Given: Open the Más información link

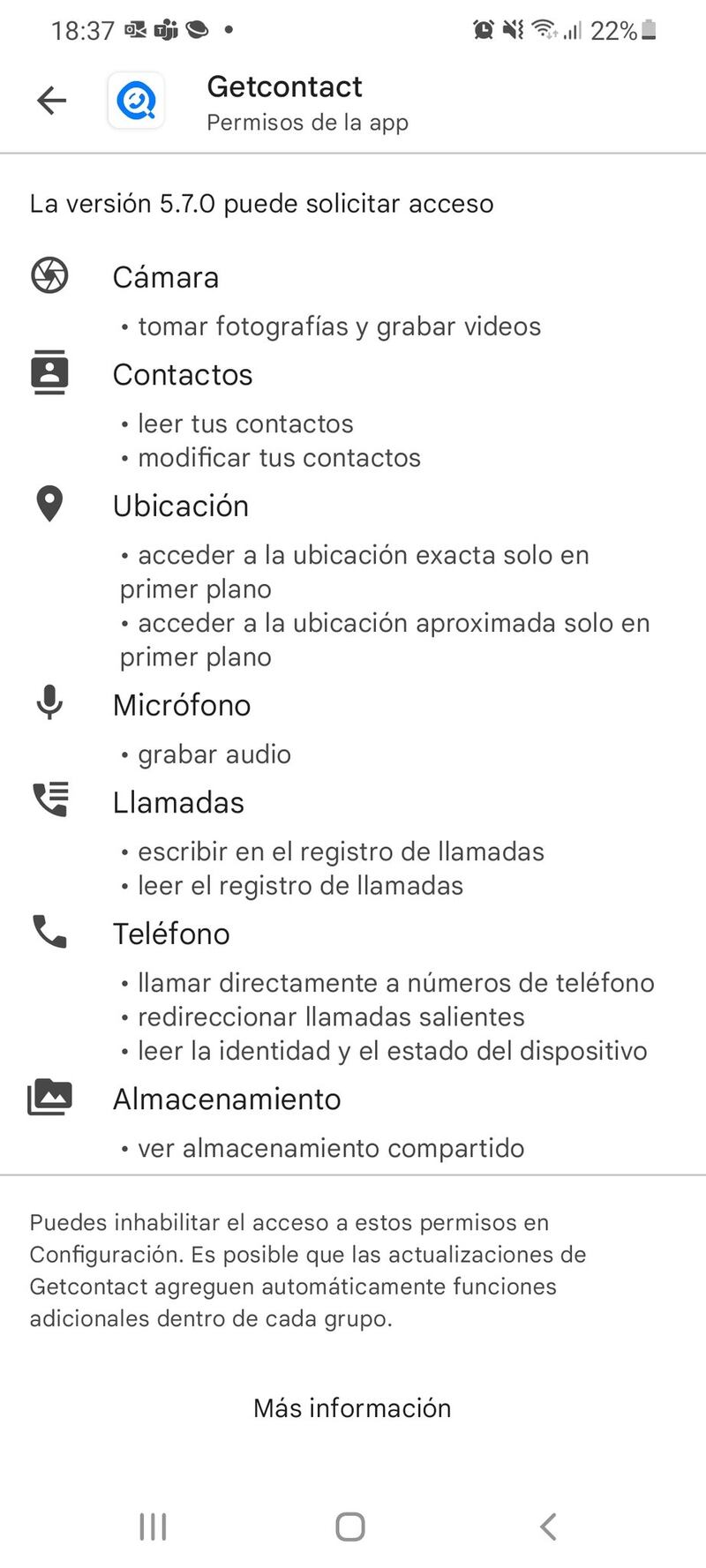Looking at the screenshot, I should (352, 1407).
